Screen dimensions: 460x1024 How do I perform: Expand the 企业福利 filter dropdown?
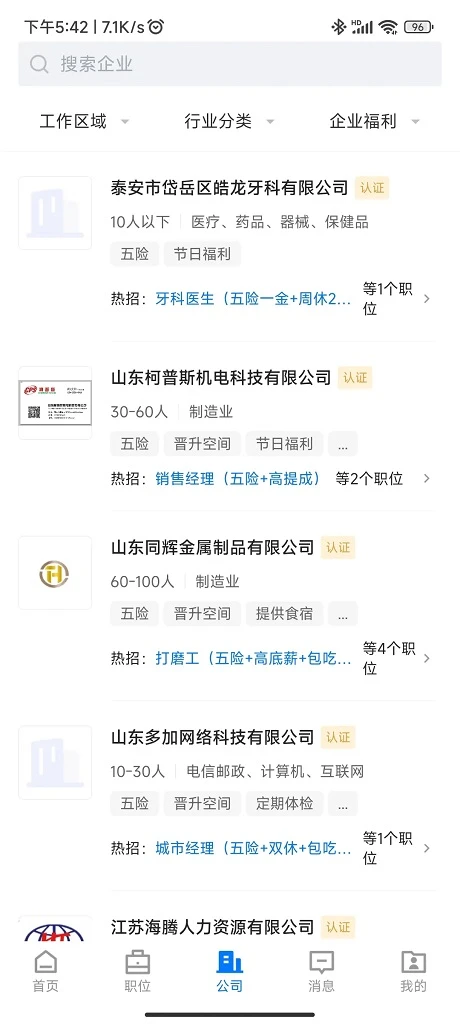[x=374, y=121]
